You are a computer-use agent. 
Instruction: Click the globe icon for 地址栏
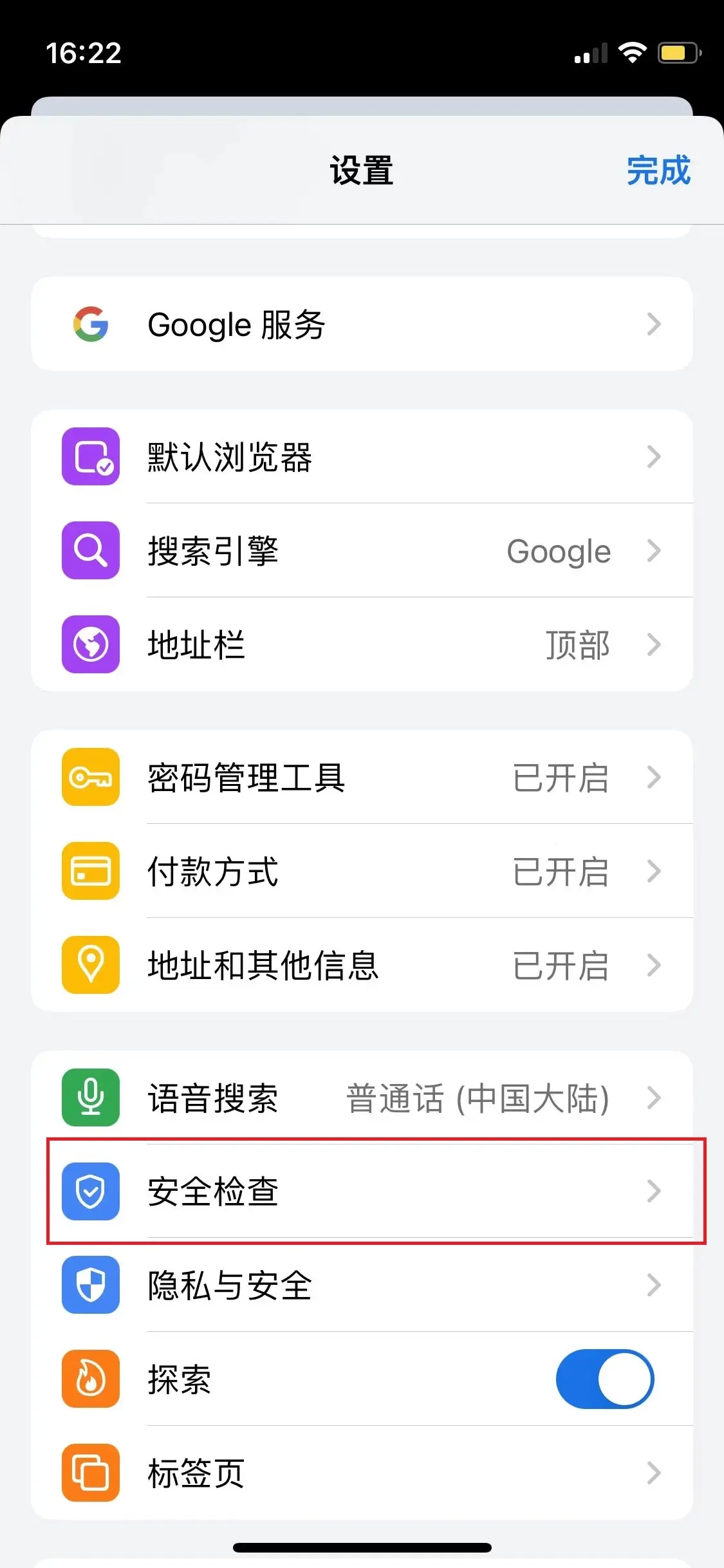90,644
